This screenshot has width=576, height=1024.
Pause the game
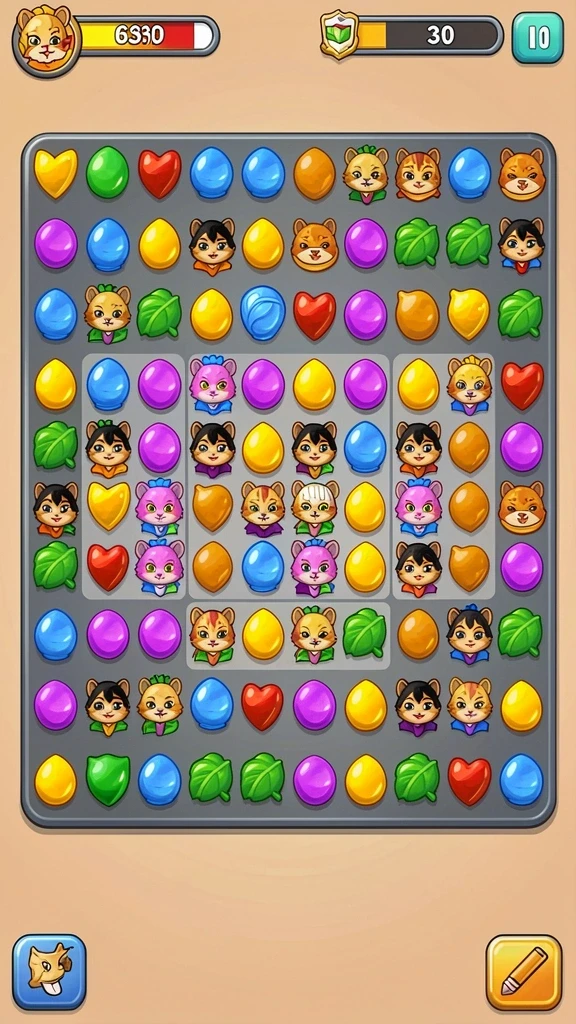[537, 38]
